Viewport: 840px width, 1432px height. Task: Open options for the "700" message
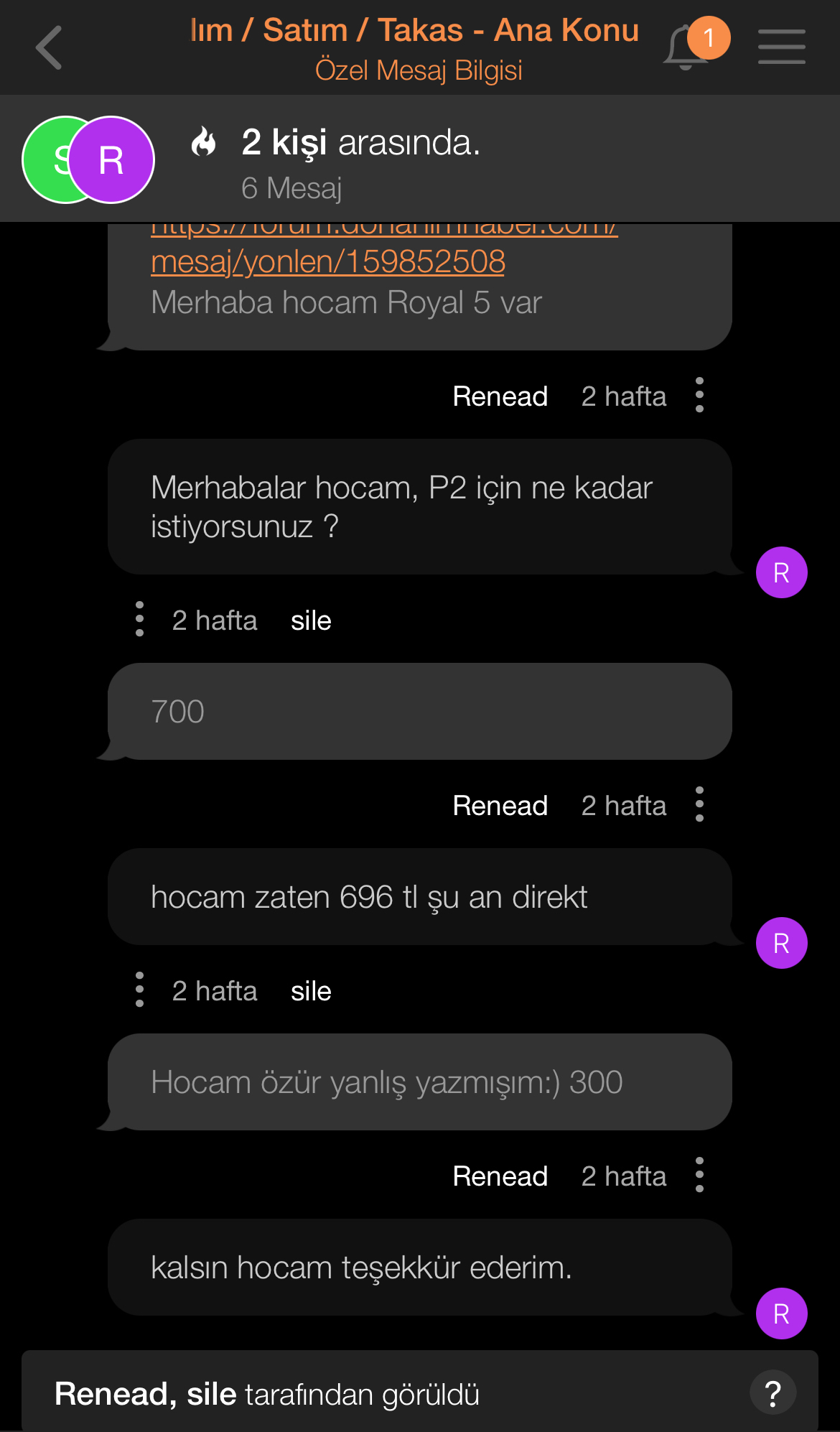pos(139,620)
